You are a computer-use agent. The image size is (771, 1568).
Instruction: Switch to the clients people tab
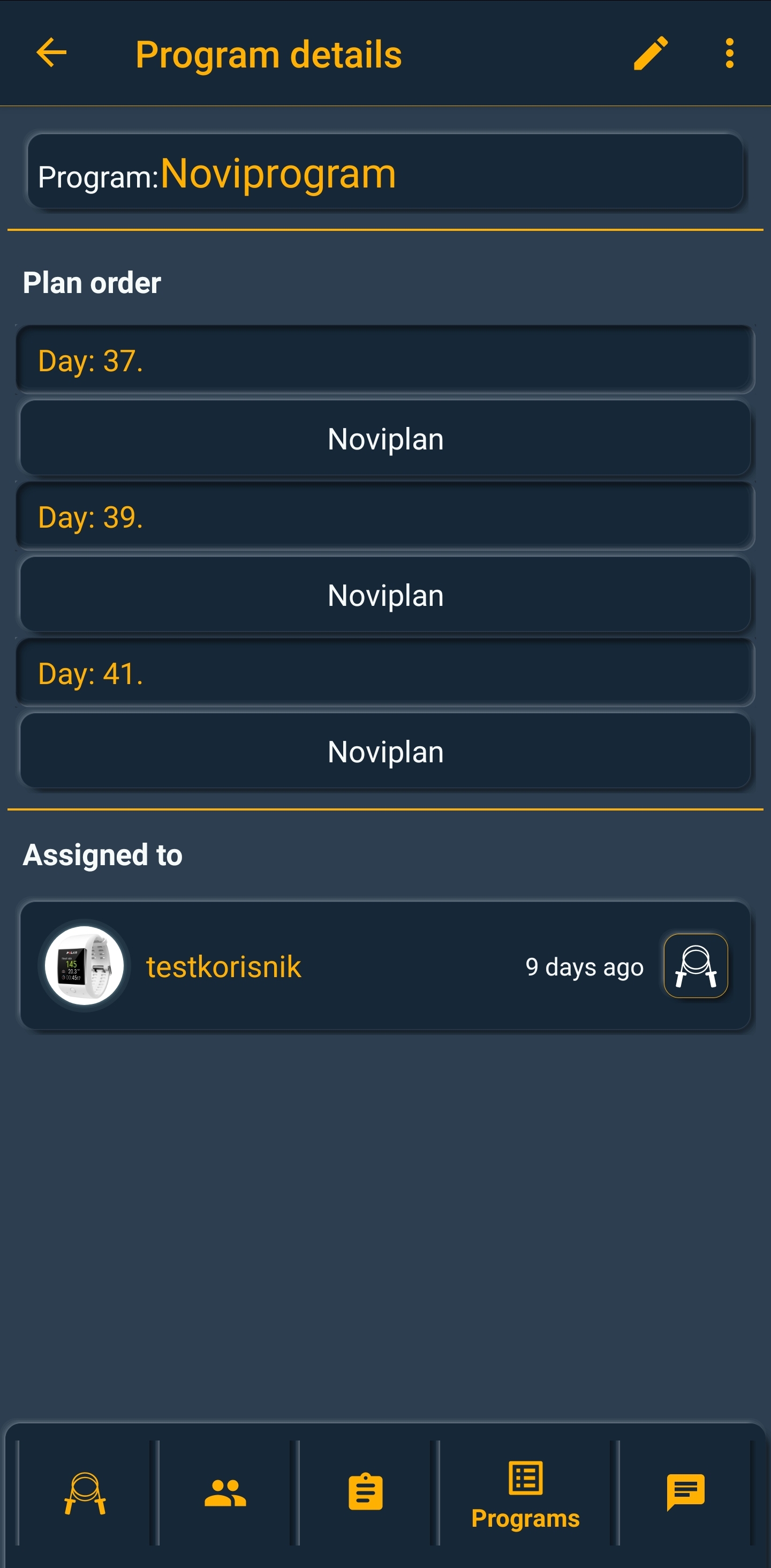coord(225,1492)
